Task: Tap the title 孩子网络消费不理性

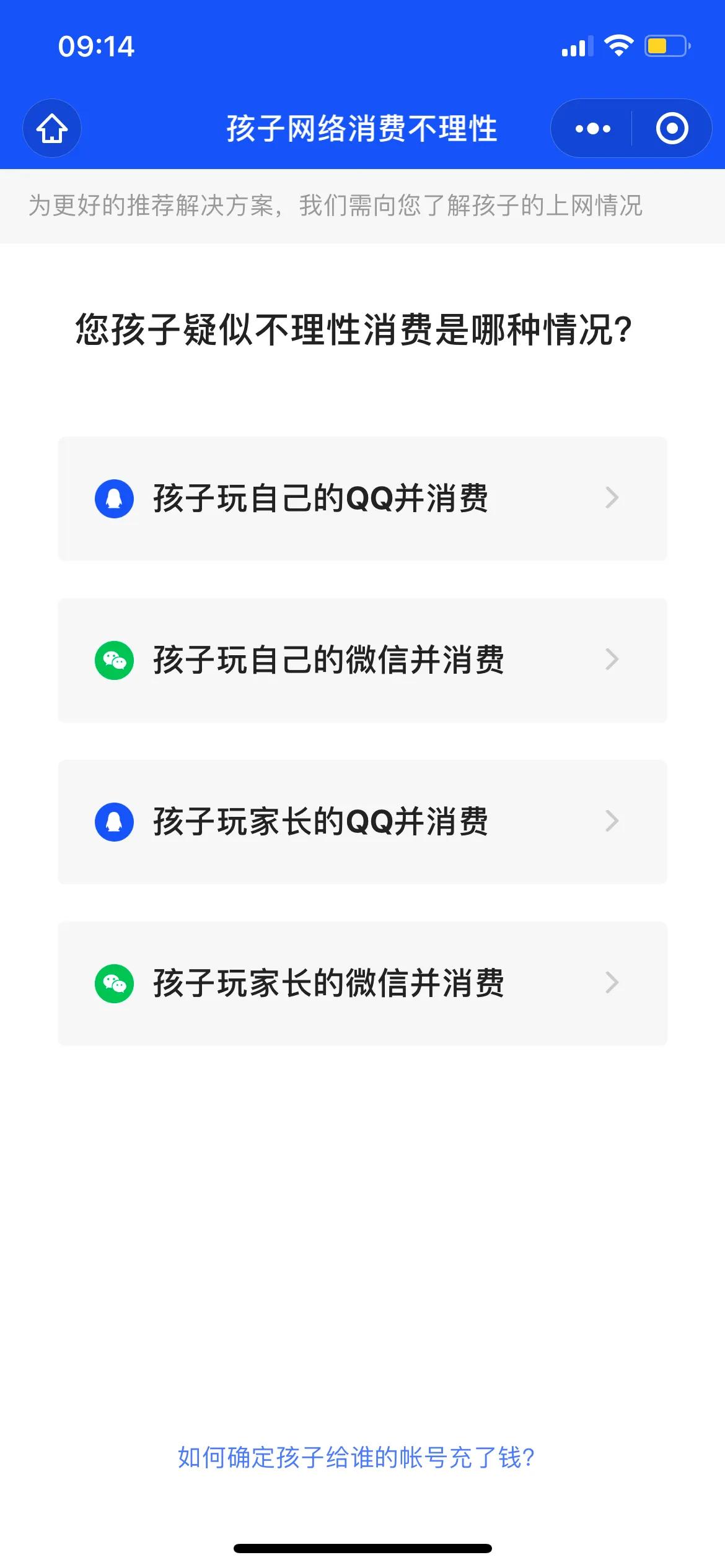Action: tap(362, 128)
